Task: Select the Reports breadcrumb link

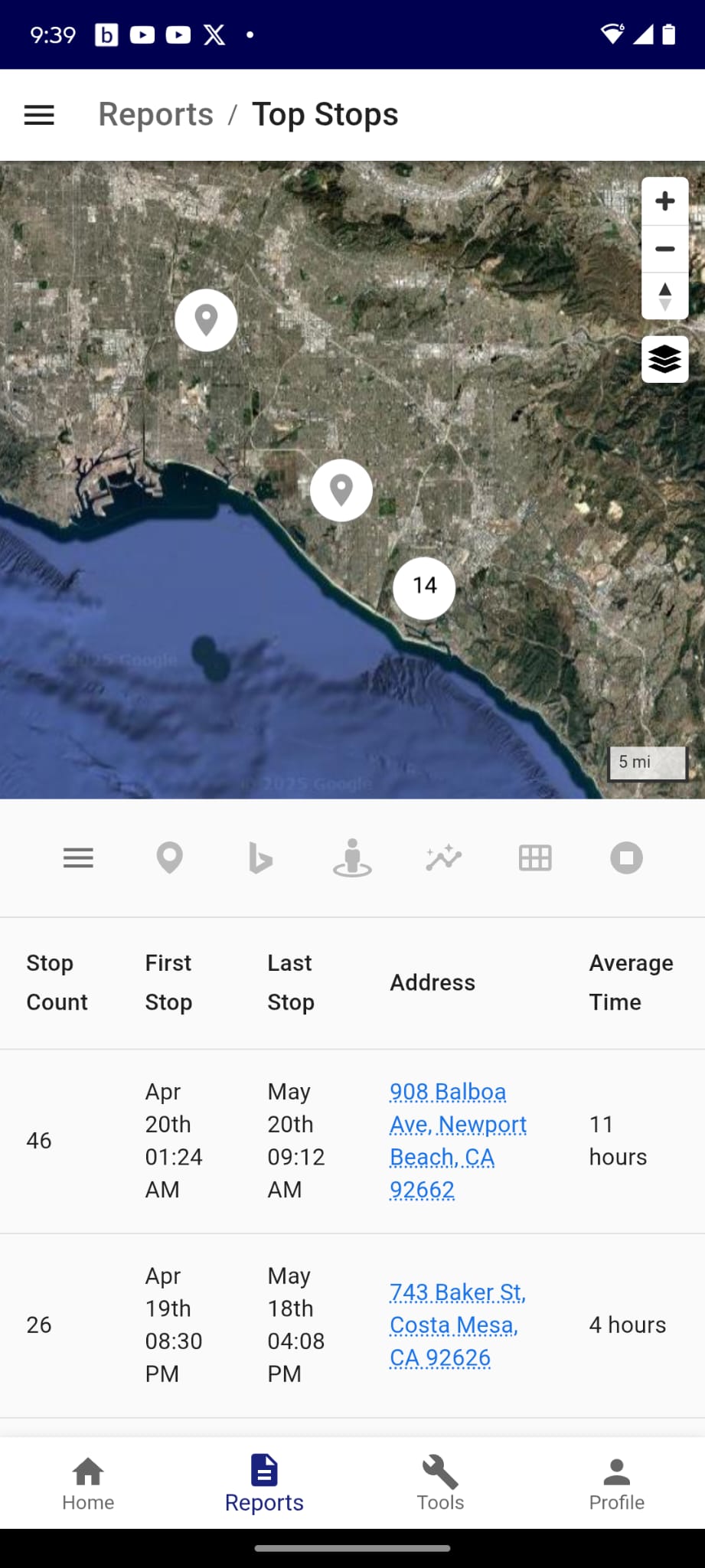Action: point(156,114)
